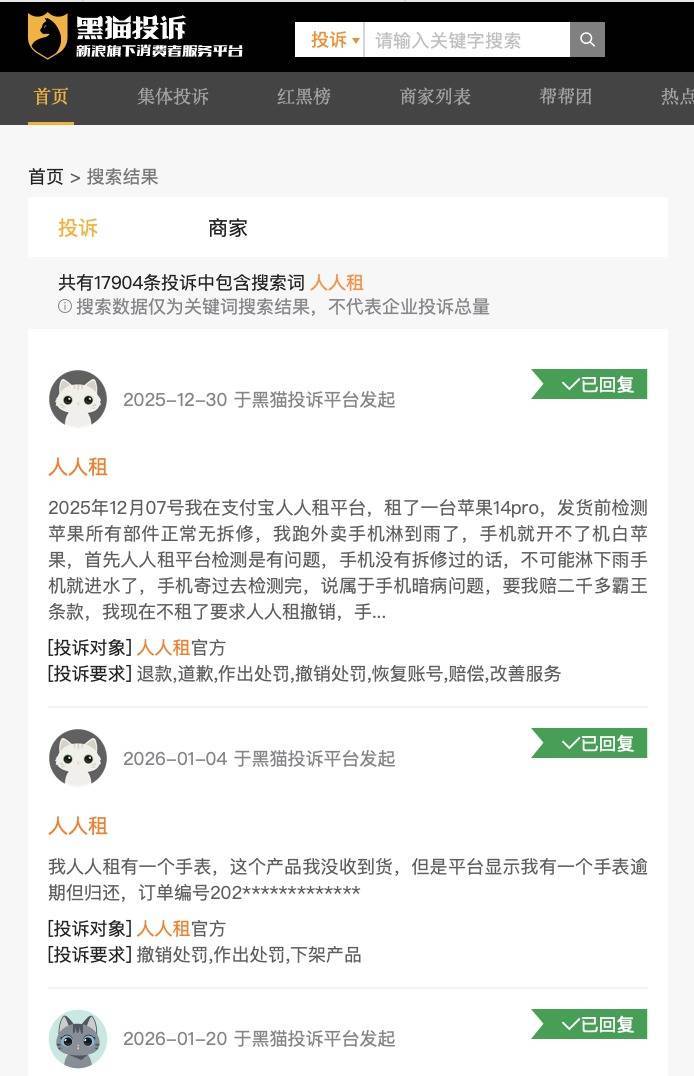Open the 投诉 search type dropdown
This screenshot has width=694, height=1076.
pos(330,40)
